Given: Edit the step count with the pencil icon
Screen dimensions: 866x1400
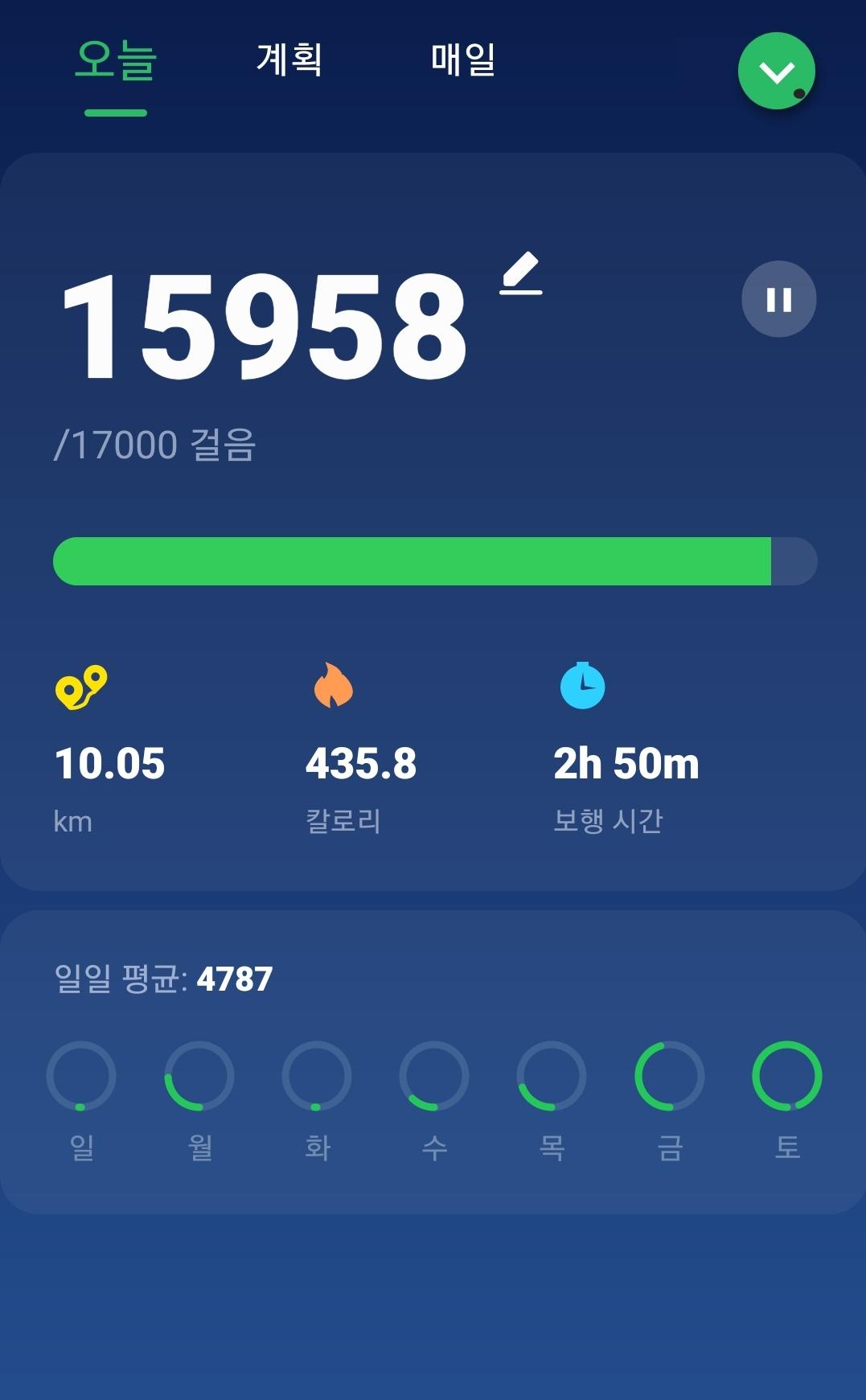Looking at the screenshot, I should click(521, 274).
